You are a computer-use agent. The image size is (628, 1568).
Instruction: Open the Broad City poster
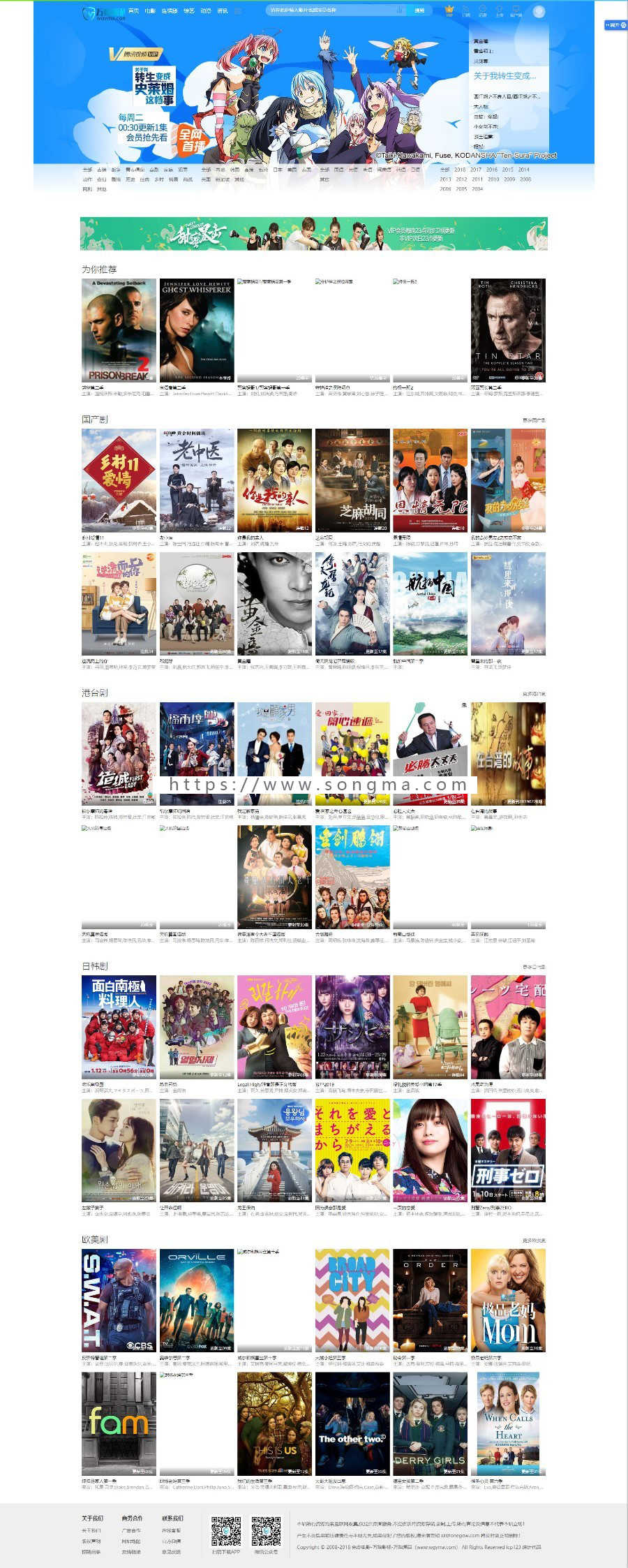[352, 1301]
